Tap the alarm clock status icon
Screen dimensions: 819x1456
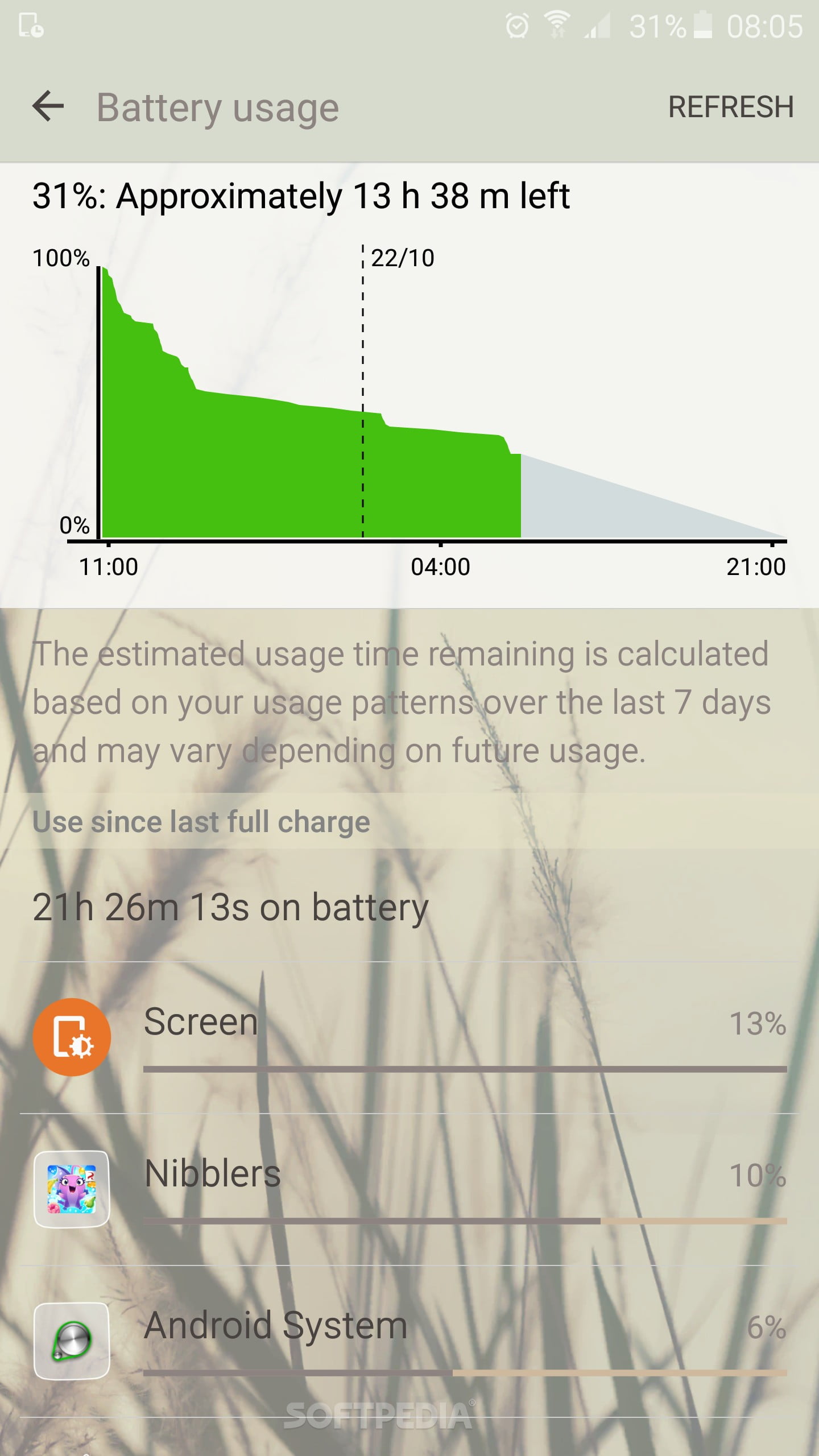tap(516, 25)
